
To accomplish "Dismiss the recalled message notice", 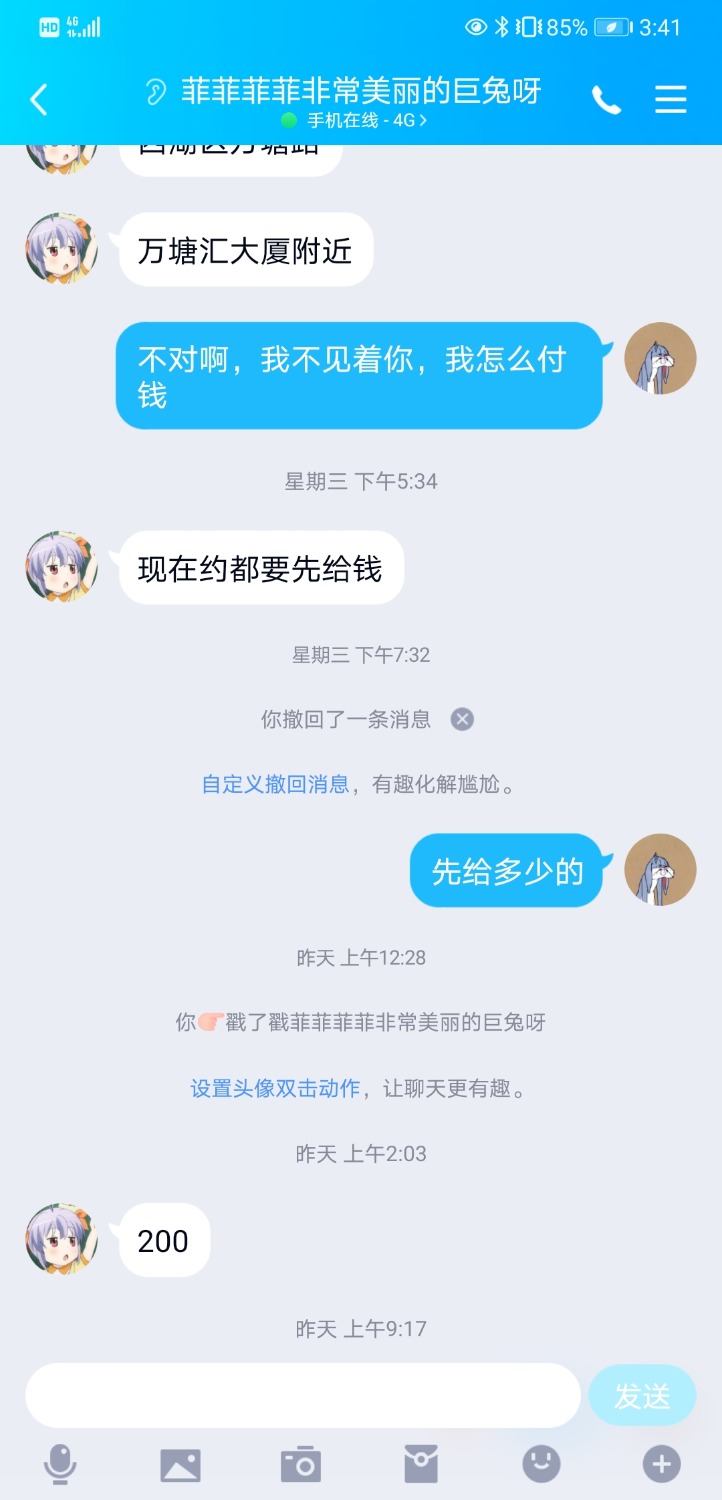I will click(462, 719).
